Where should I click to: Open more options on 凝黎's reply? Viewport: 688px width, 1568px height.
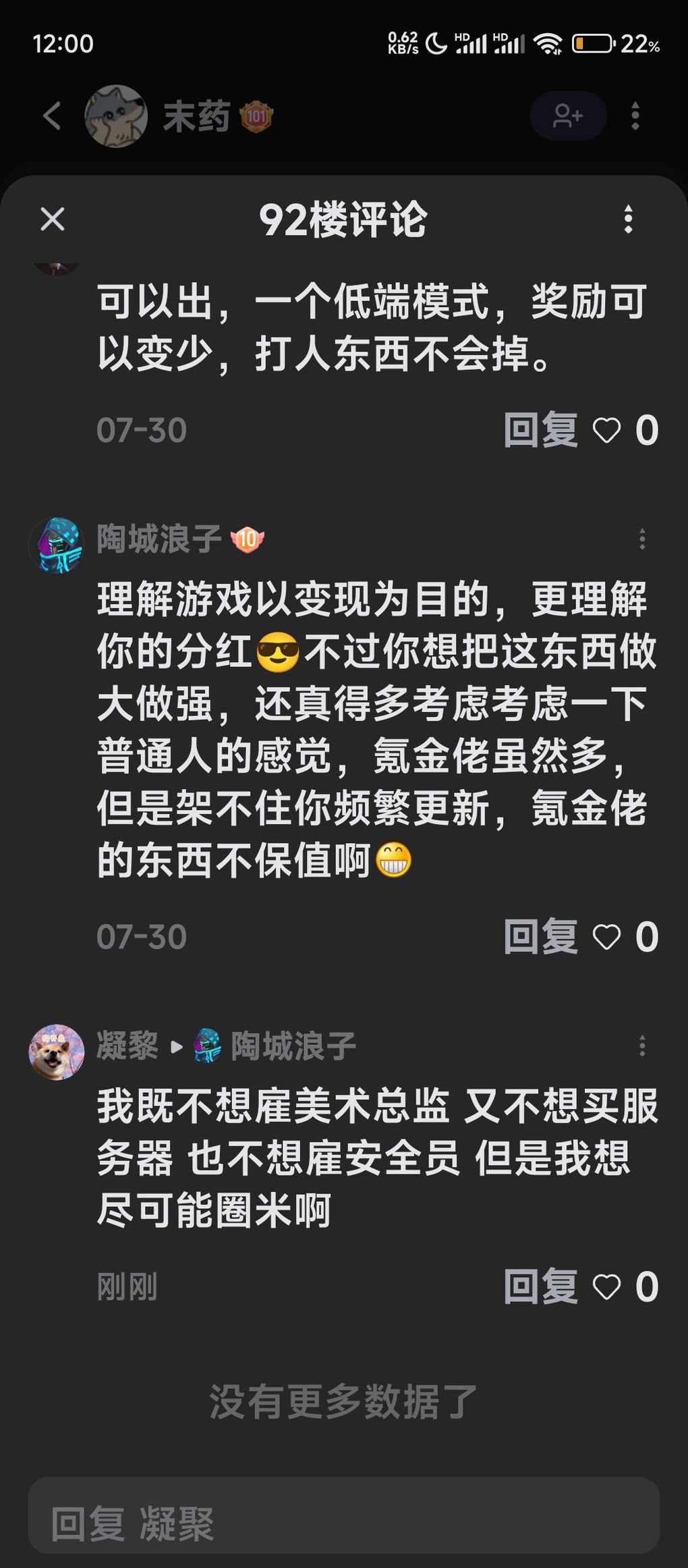pos(642,1046)
